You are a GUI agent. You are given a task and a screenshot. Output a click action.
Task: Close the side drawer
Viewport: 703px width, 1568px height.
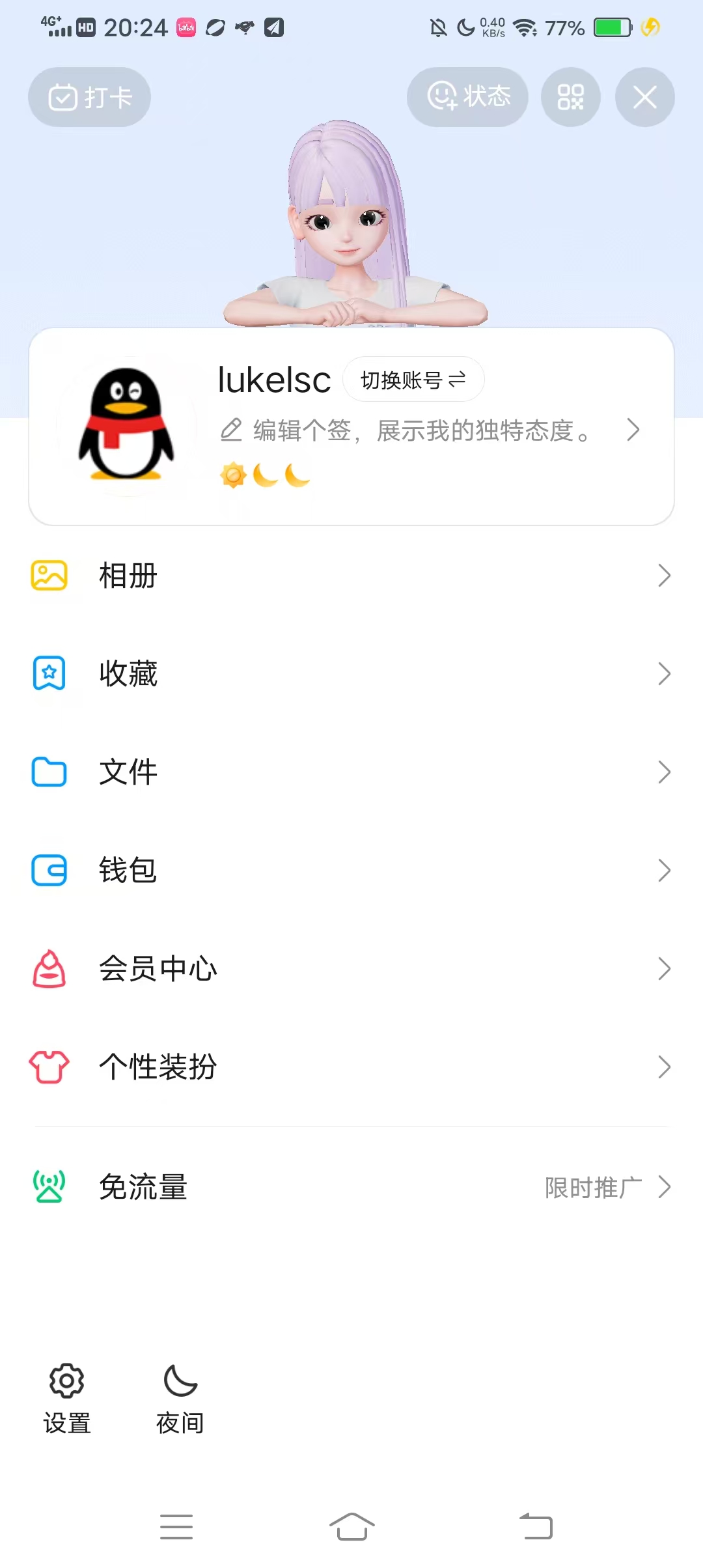(x=644, y=97)
